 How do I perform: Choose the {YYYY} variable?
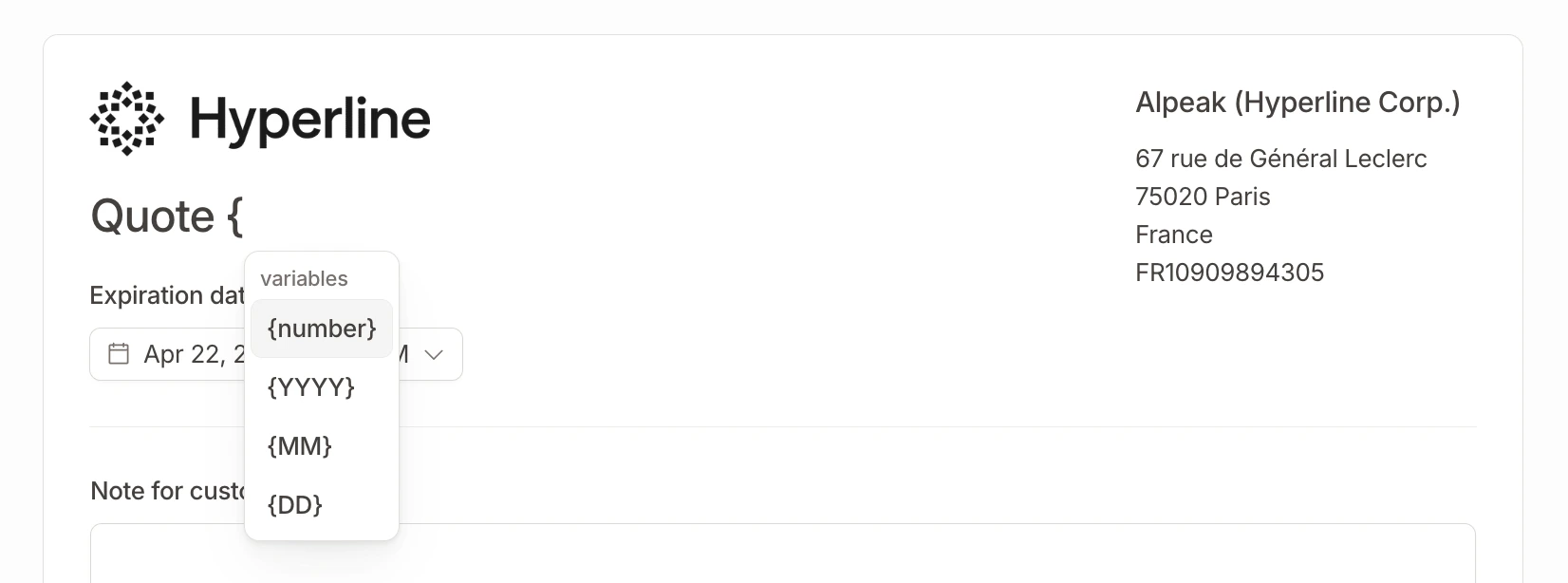(311, 387)
